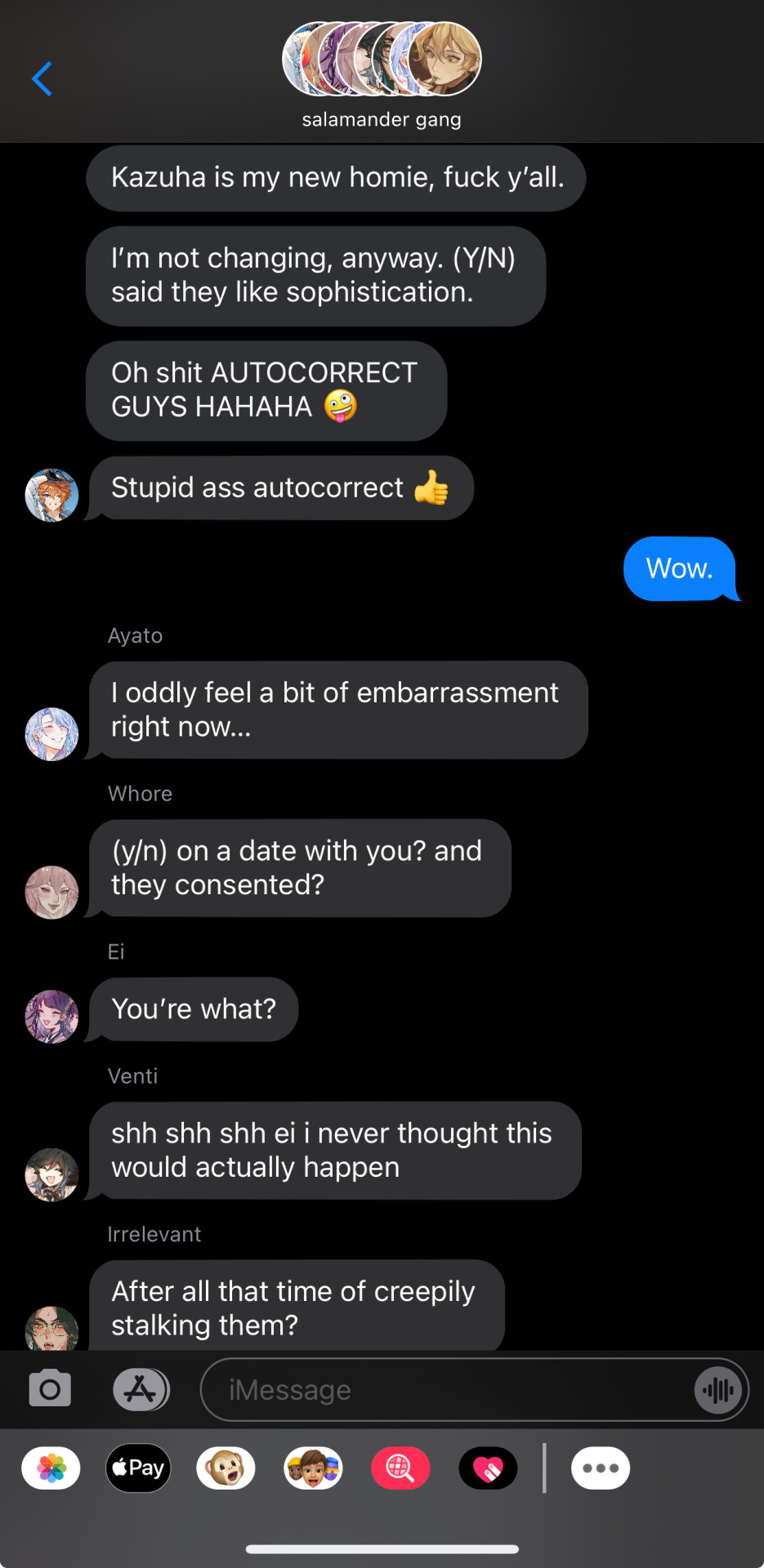
Task: Open the #images search app
Action: pyautogui.click(x=400, y=1468)
